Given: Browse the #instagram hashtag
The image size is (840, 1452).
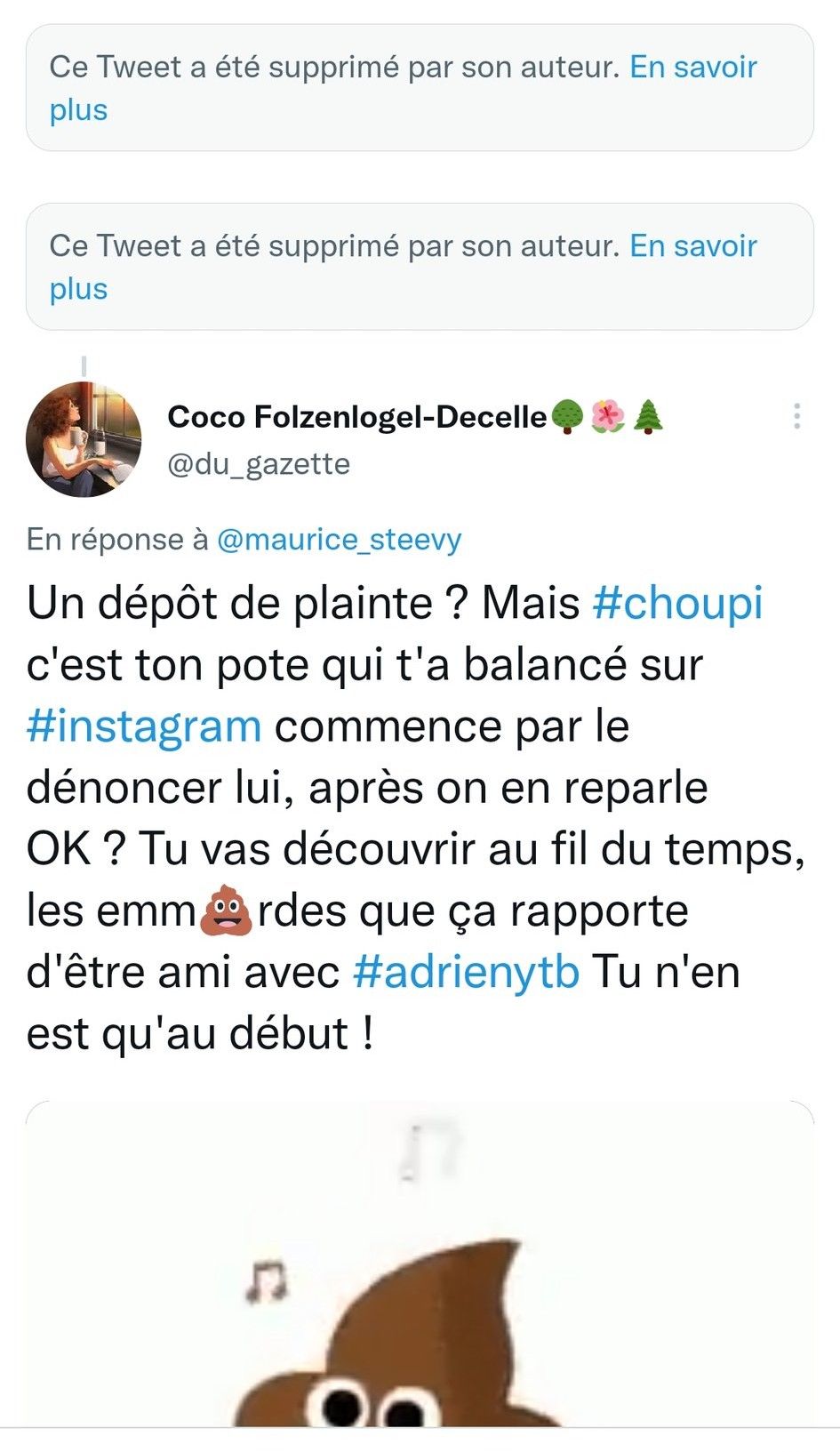Looking at the screenshot, I should tap(144, 726).
